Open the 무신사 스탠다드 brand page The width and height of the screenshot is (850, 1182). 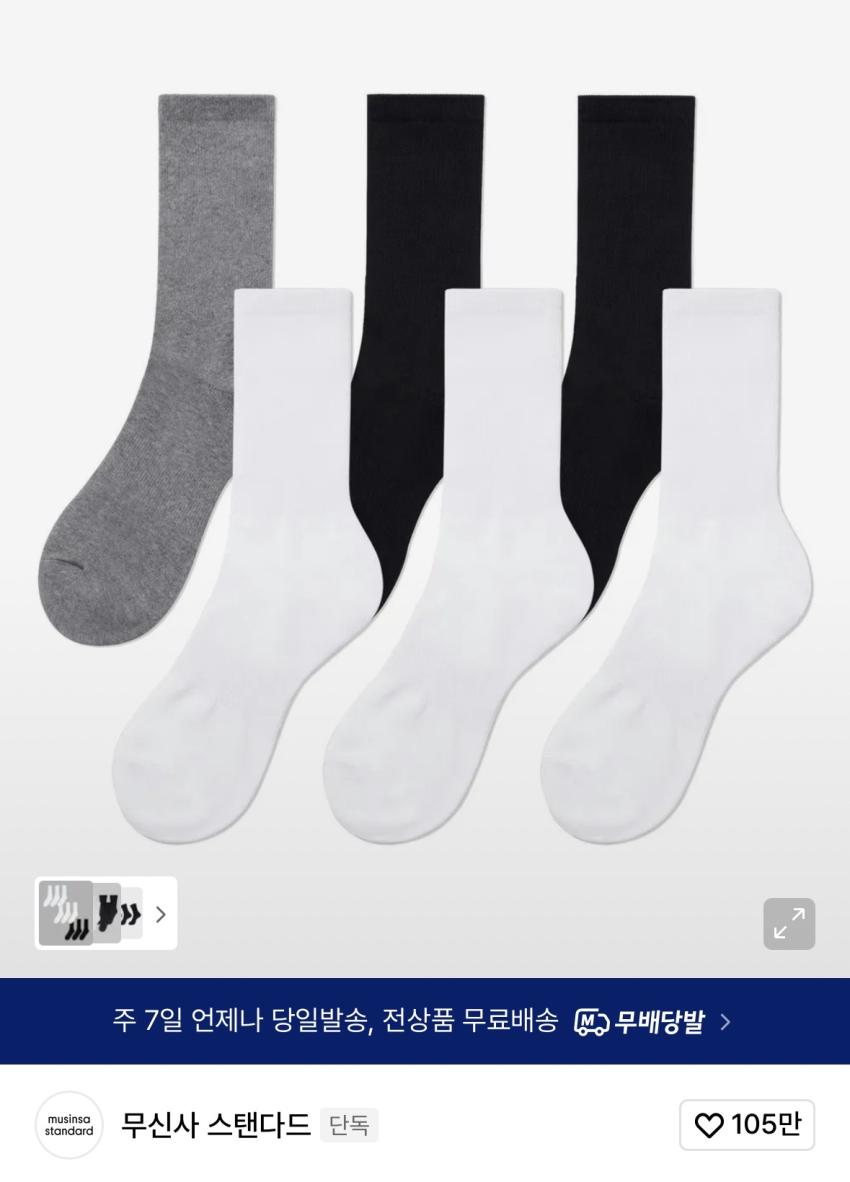click(x=215, y=1125)
